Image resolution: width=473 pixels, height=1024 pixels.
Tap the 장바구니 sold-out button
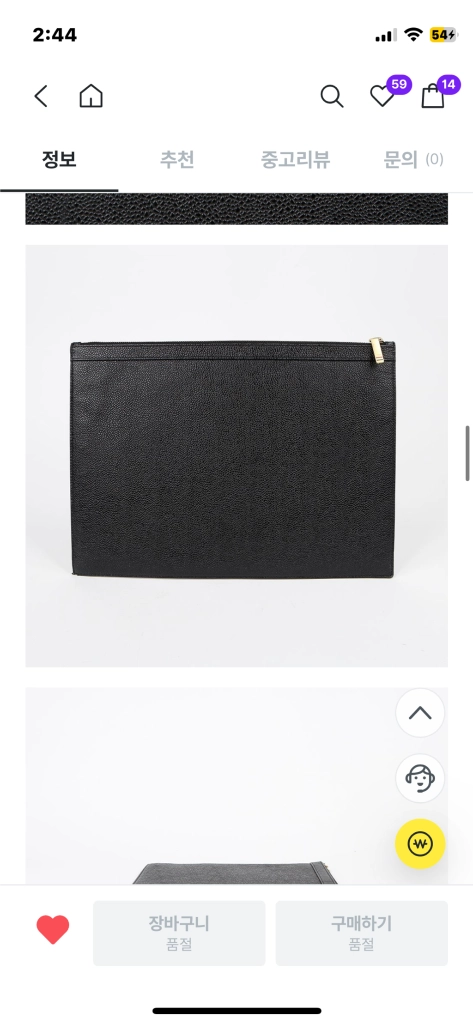[179, 933]
